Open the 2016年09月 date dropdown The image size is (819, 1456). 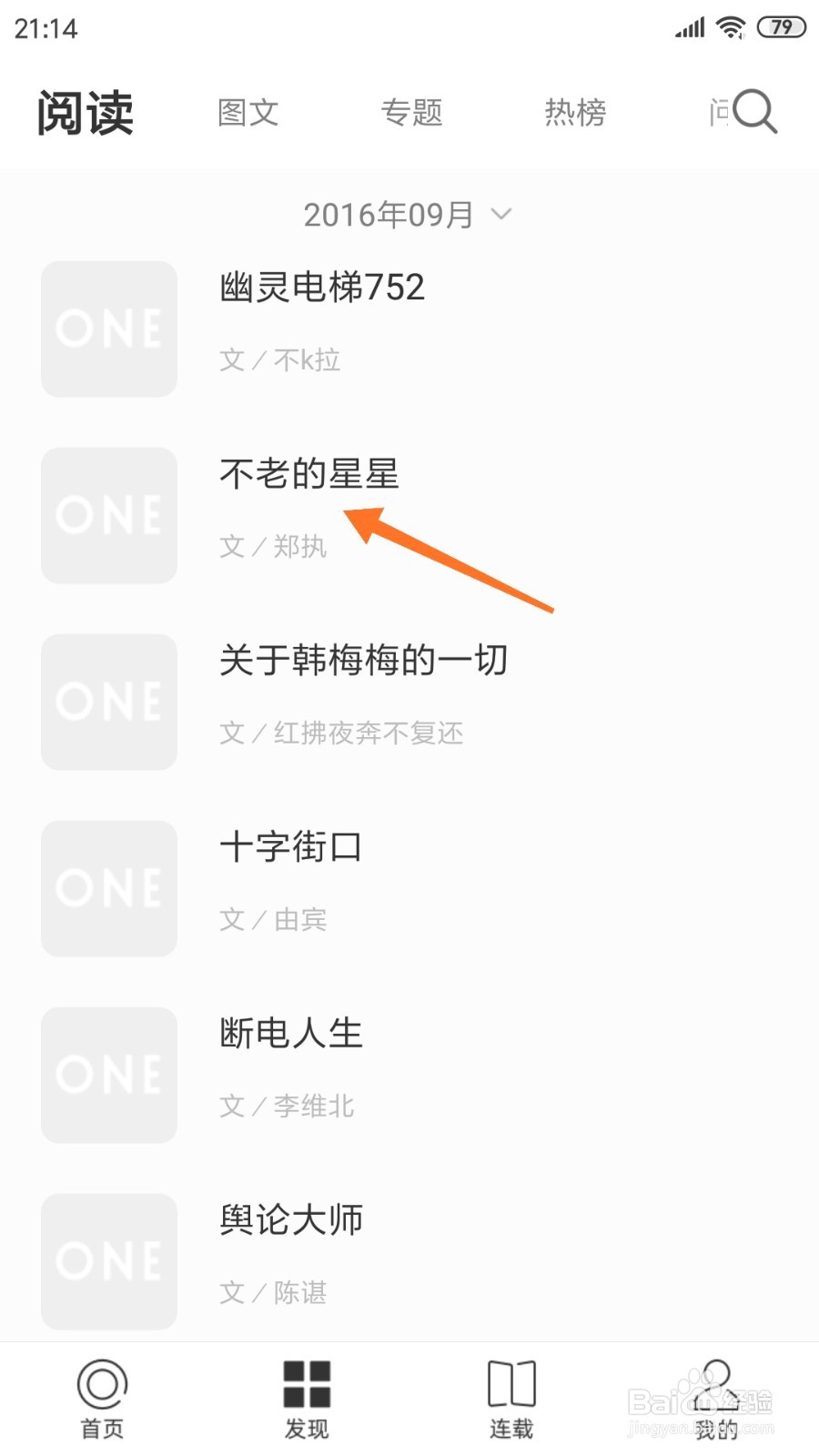point(389,214)
